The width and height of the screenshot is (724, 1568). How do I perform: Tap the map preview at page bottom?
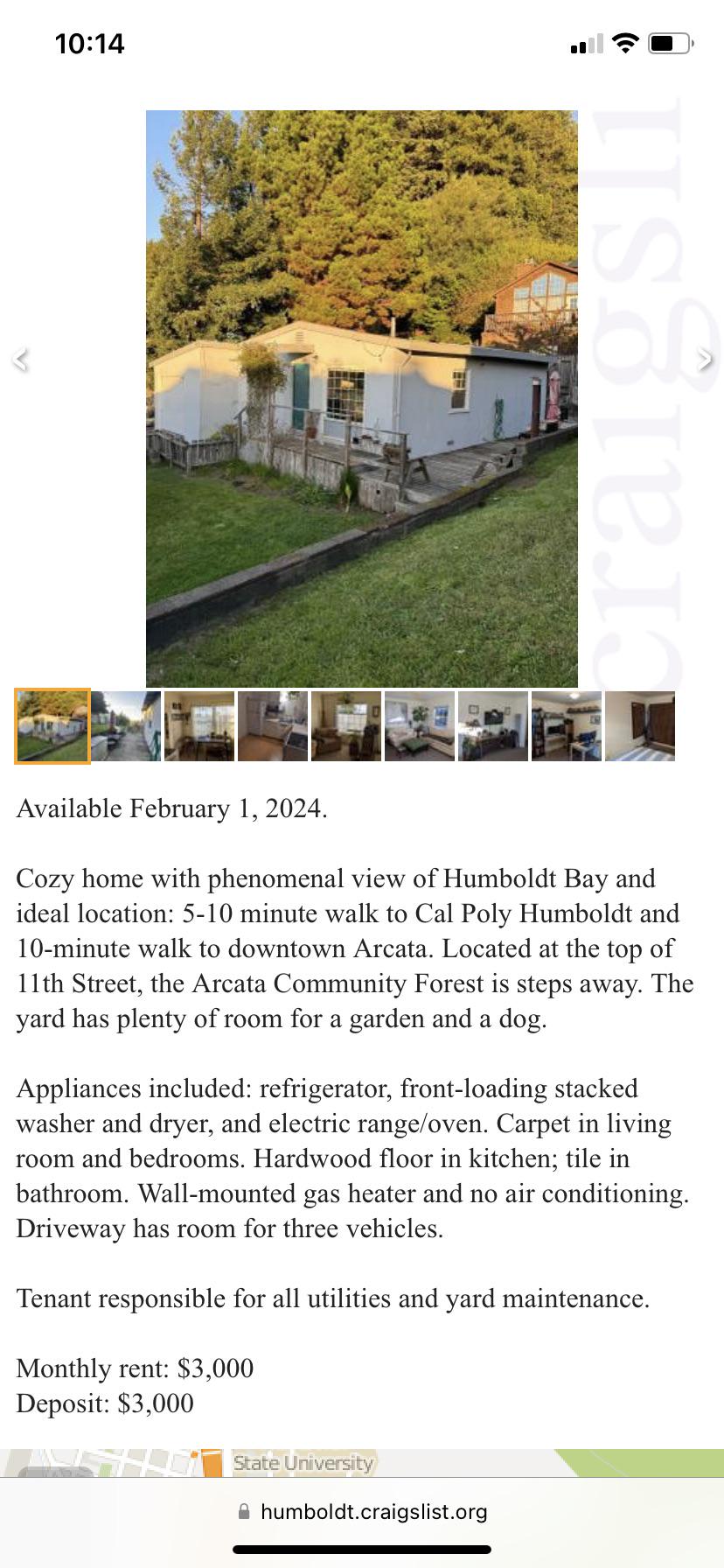pyautogui.click(x=361, y=1459)
